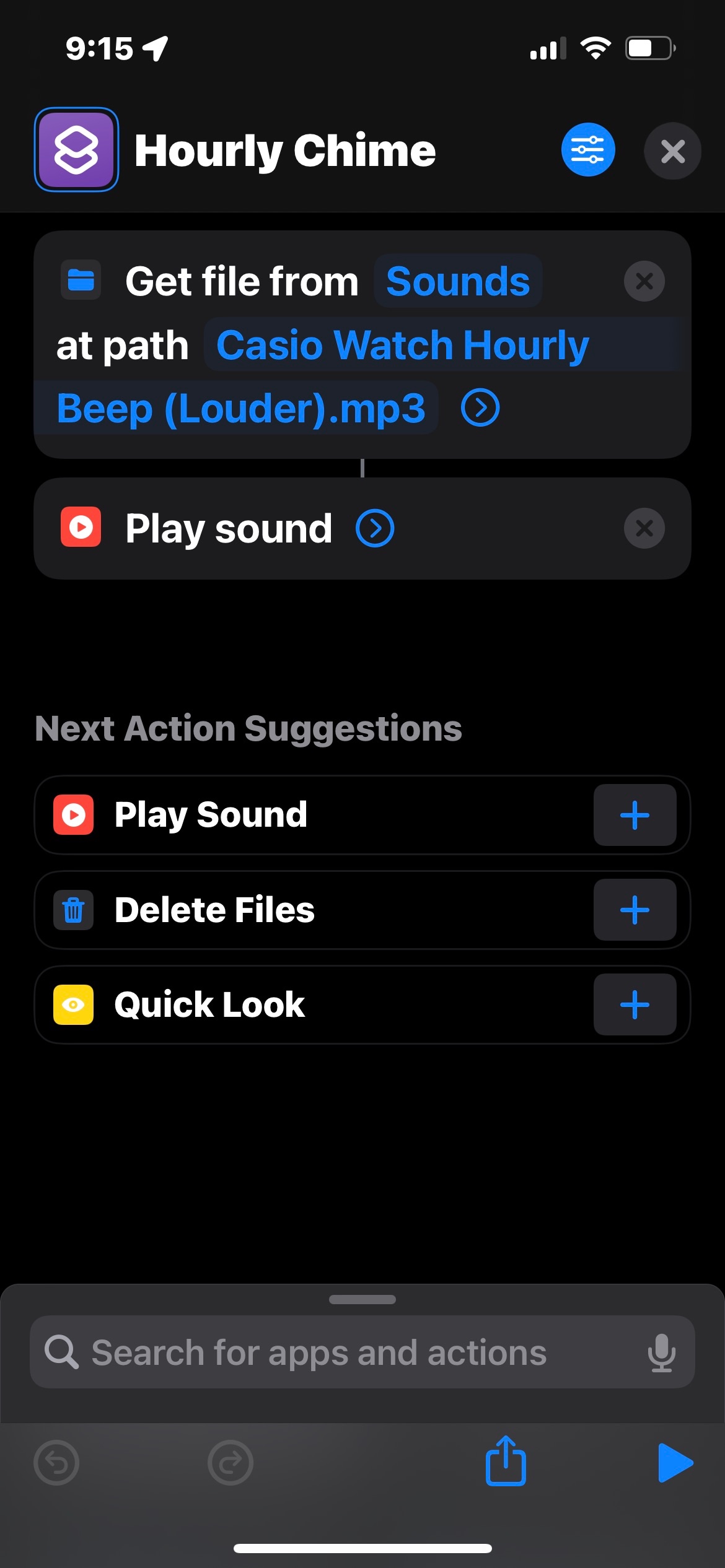Add the suggested Quick Look action
Screen dimensions: 725x1568
pos(635,1004)
